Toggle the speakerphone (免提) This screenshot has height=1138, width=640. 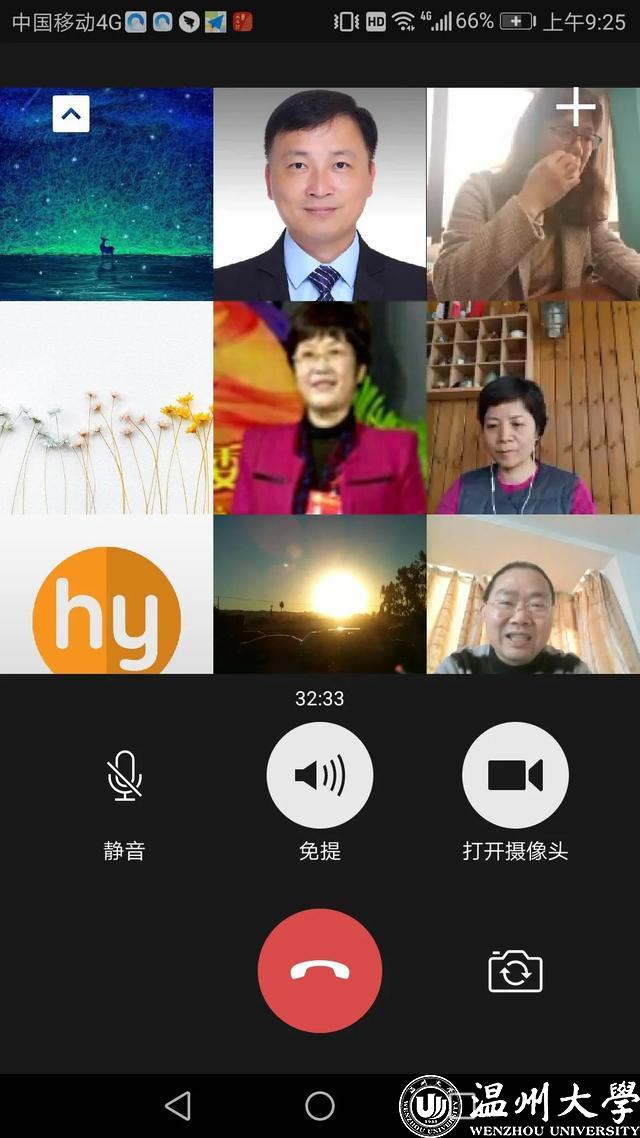pyautogui.click(x=320, y=776)
